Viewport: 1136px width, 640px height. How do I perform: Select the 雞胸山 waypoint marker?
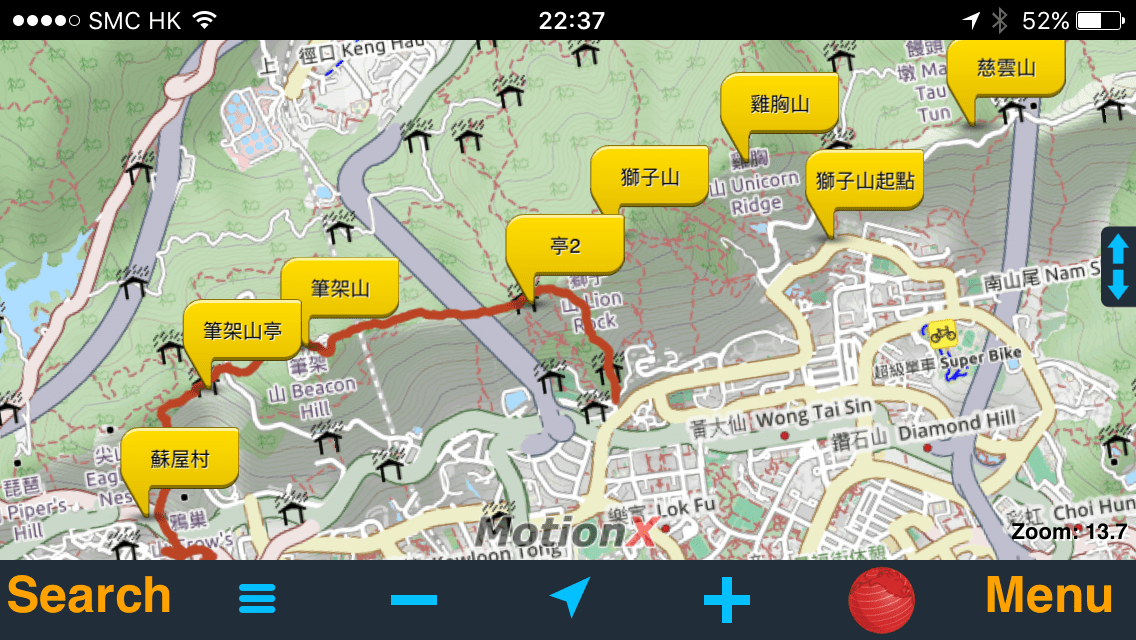point(779,104)
